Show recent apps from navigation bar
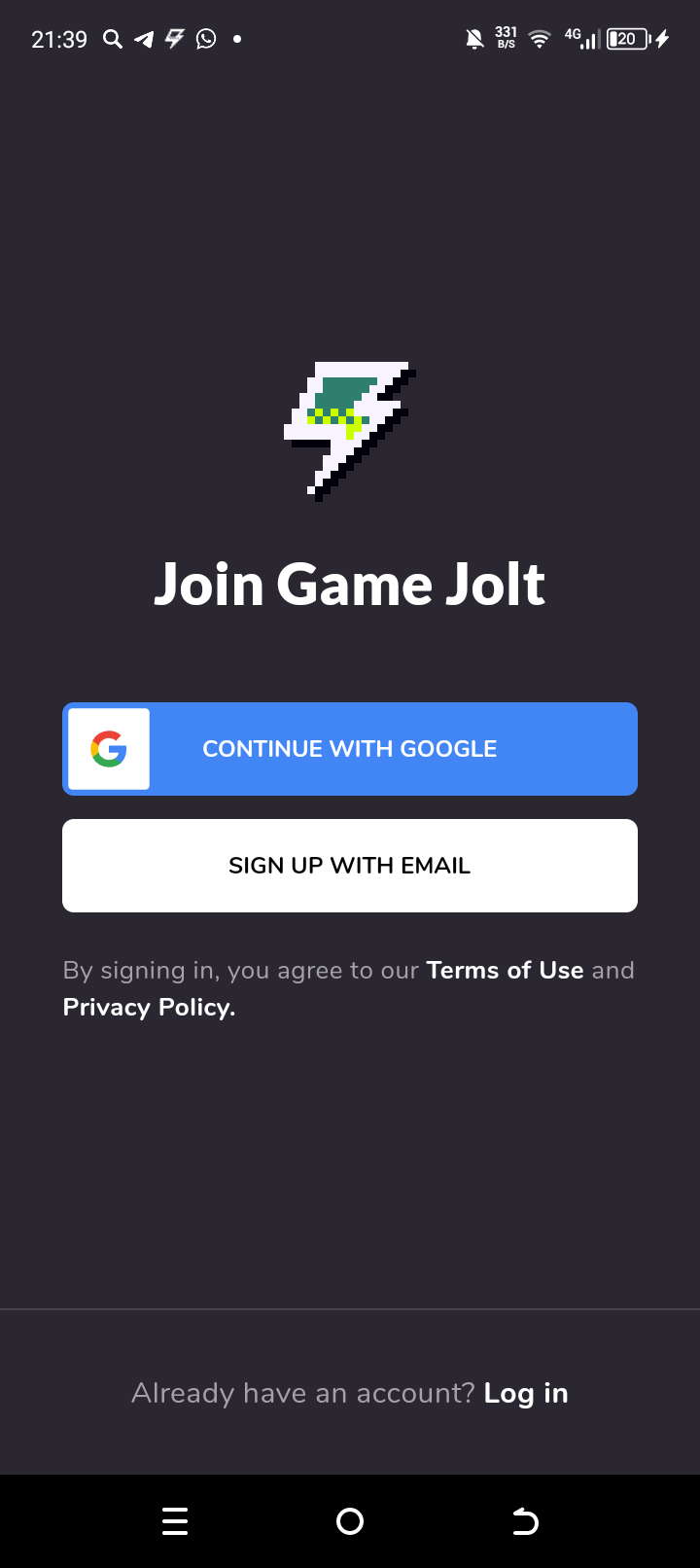Viewport: 700px width, 1568px height. pyautogui.click(x=175, y=1521)
